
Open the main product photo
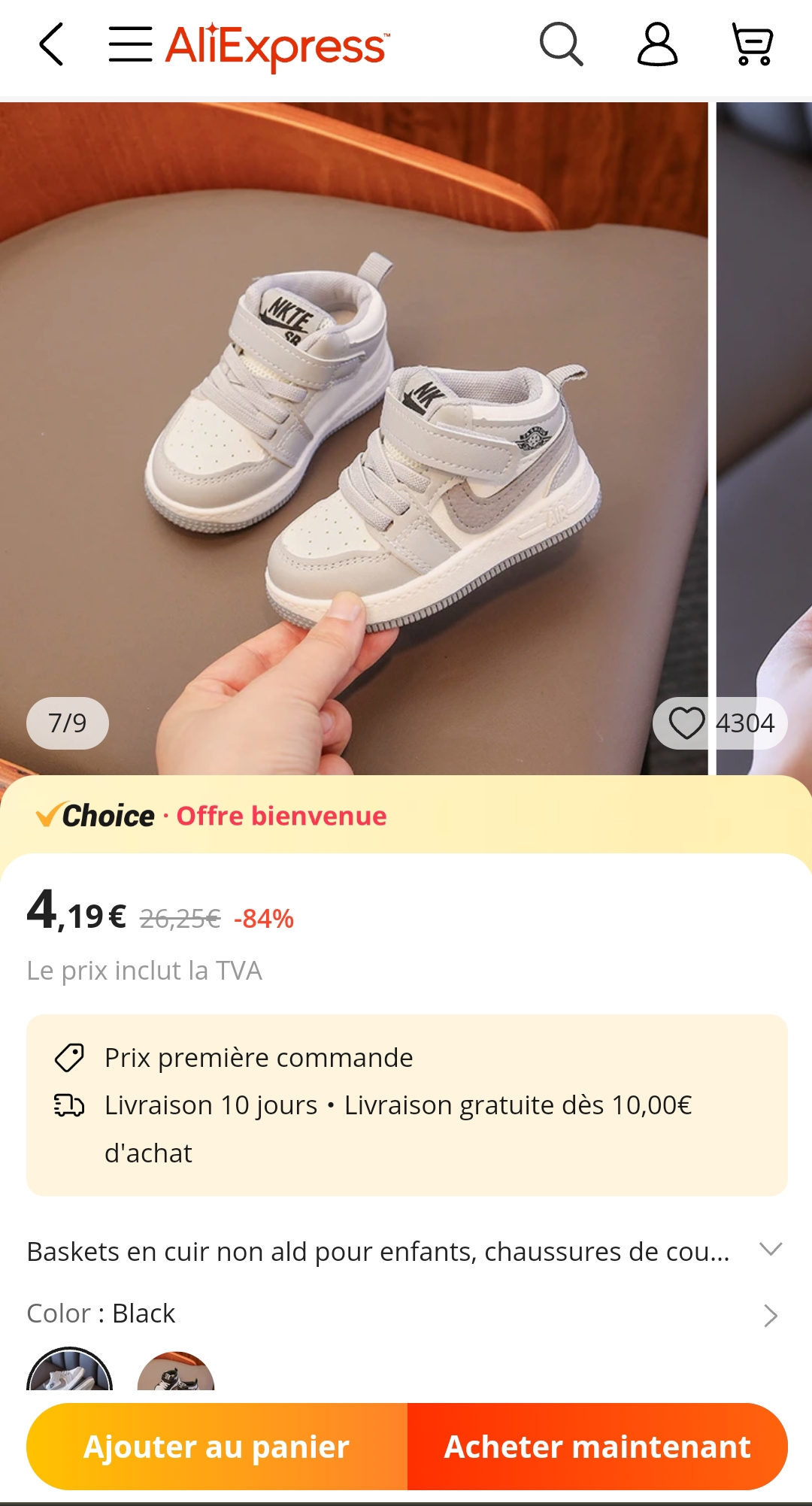[x=353, y=438]
